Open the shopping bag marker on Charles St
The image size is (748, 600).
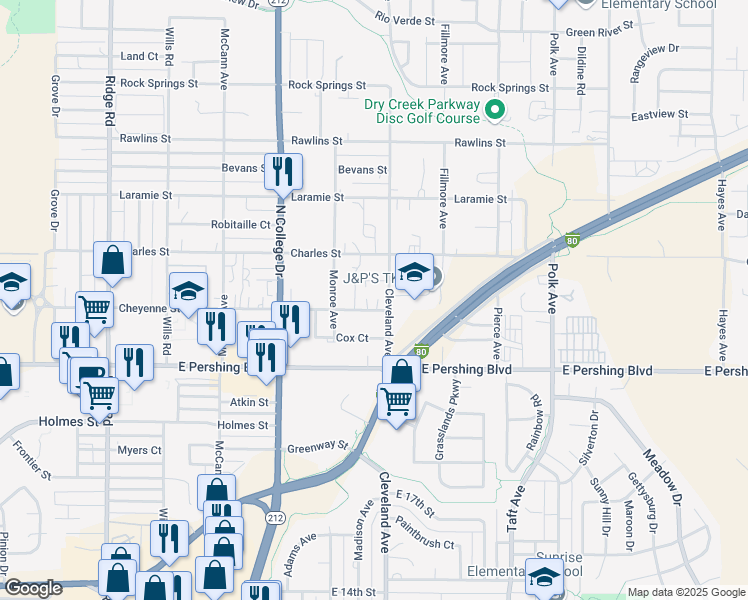click(113, 260)
